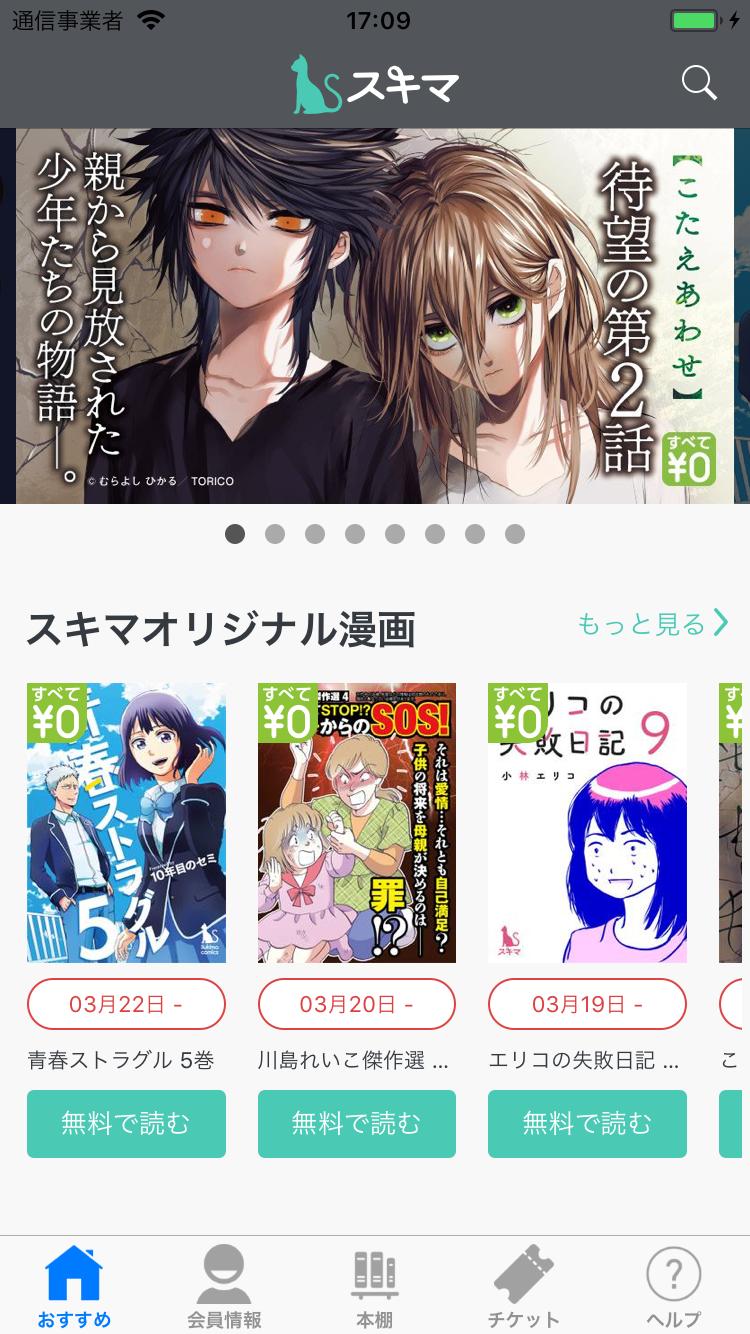This screenshot has height=1334, width=750.
Task: Select the fourth carousel dot
Action: tap(355, 534)
